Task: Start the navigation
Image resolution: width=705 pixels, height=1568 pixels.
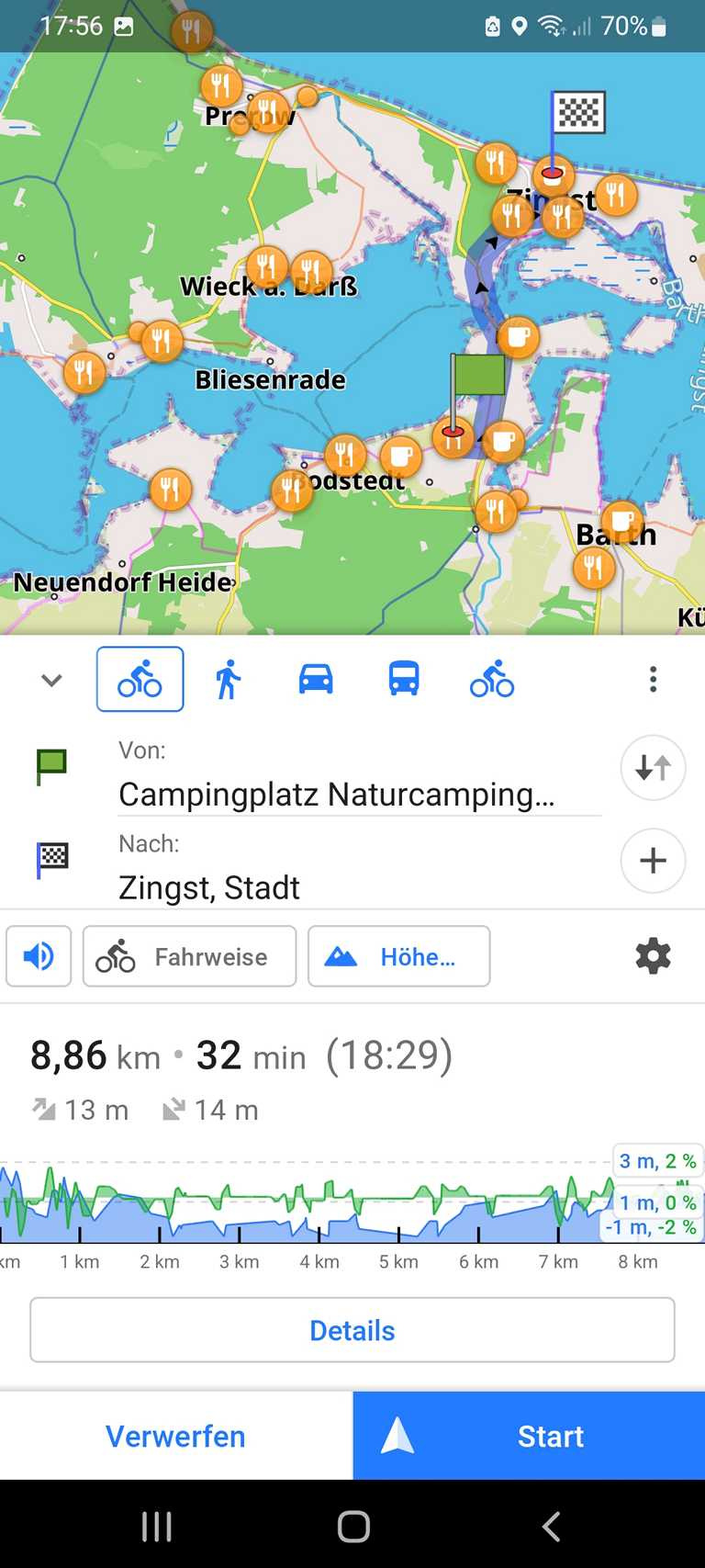Action: click(x=529, y=1436)
